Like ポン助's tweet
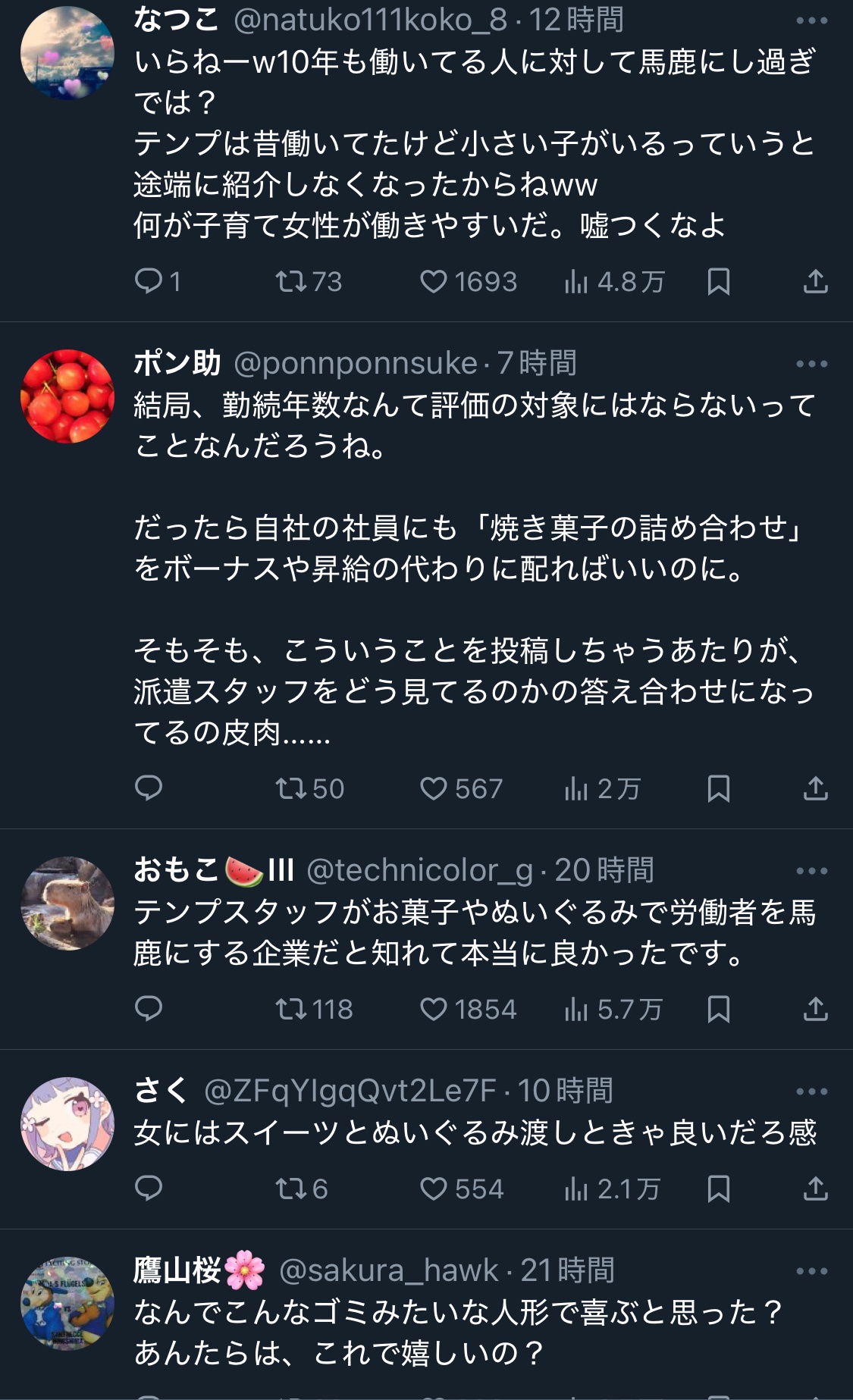Image resolution: width=853 pixels, height=1400 pixels. coord(434,788)
